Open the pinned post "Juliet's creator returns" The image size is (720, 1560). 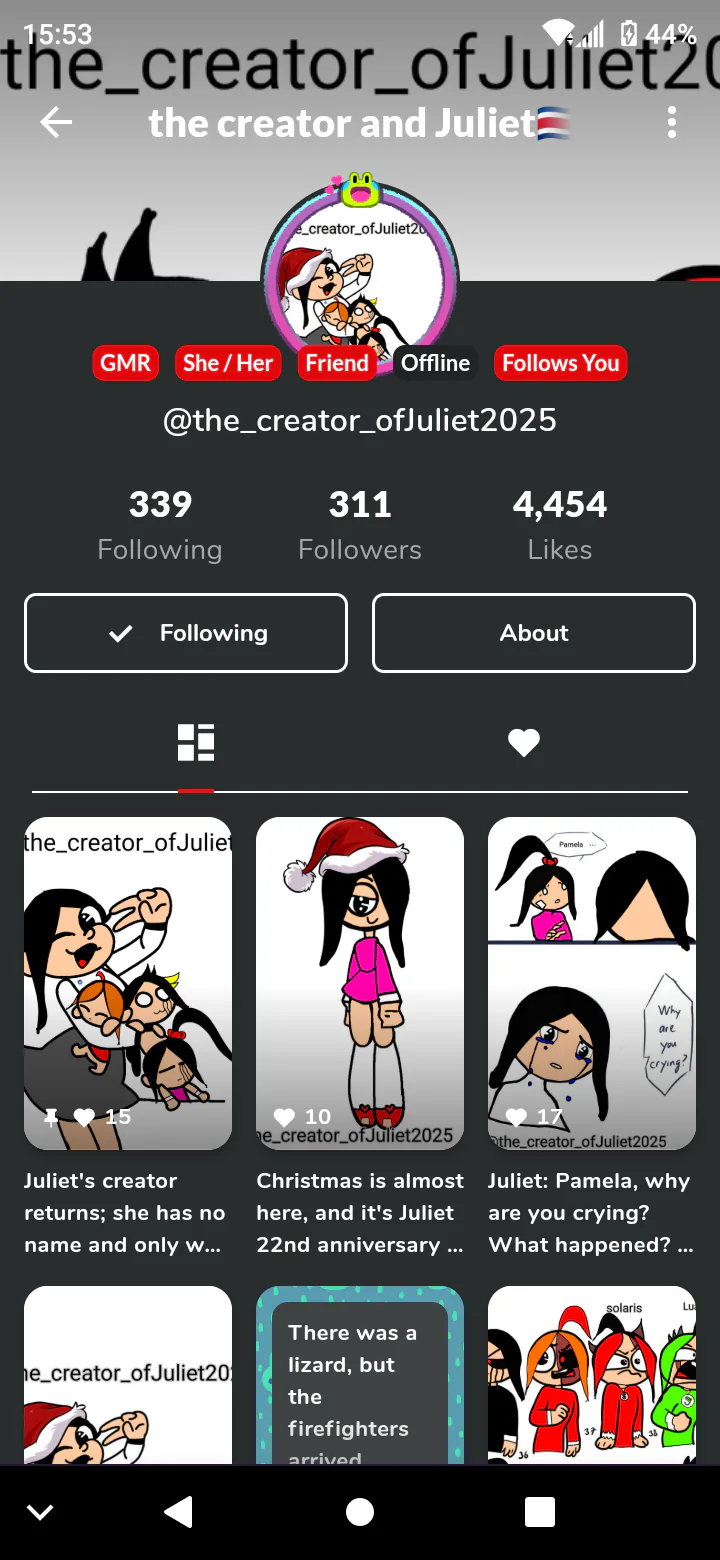pyautogui.click(x=128, y=985)
